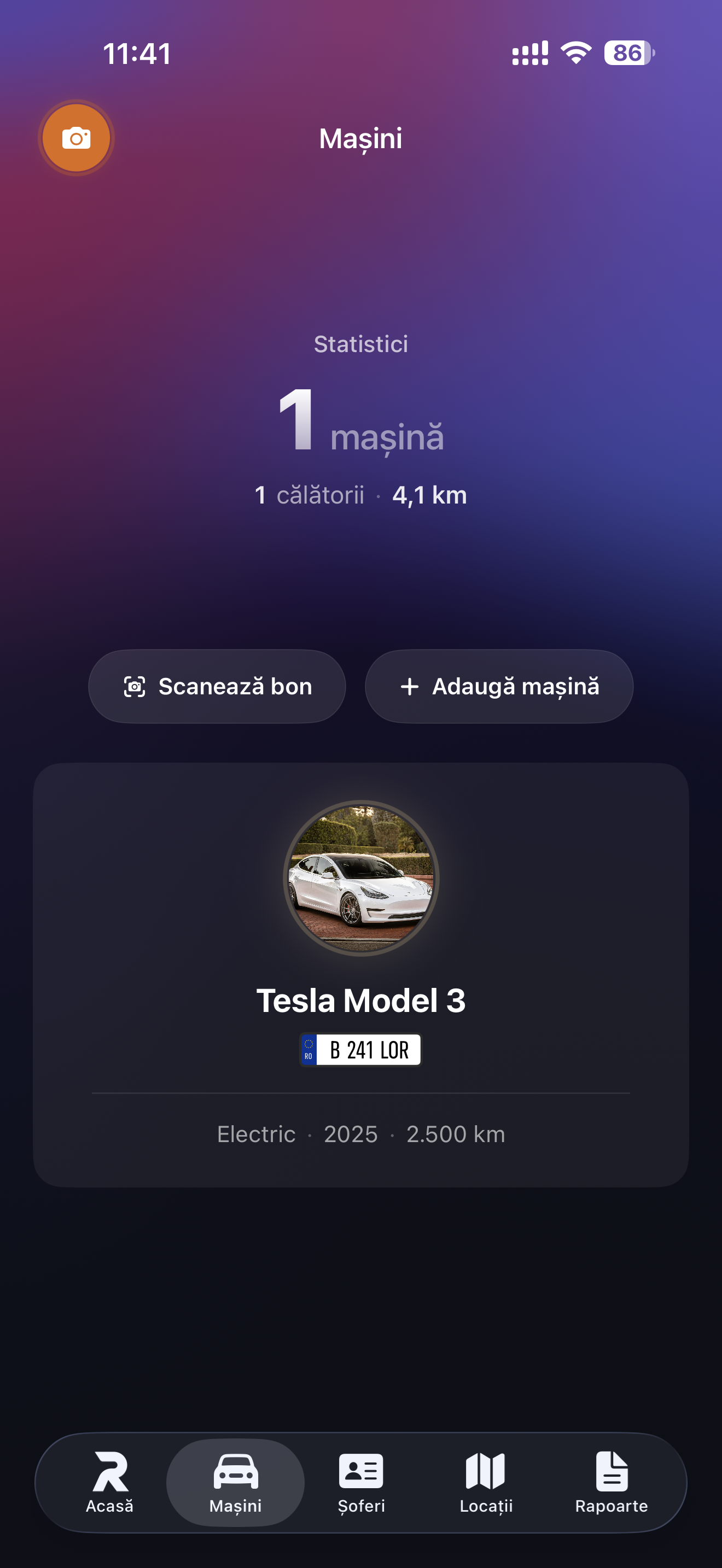This screenshot has height=1568, width=722.
Task: Scan a receipt with Scanează bon
Action: [217, 686]
